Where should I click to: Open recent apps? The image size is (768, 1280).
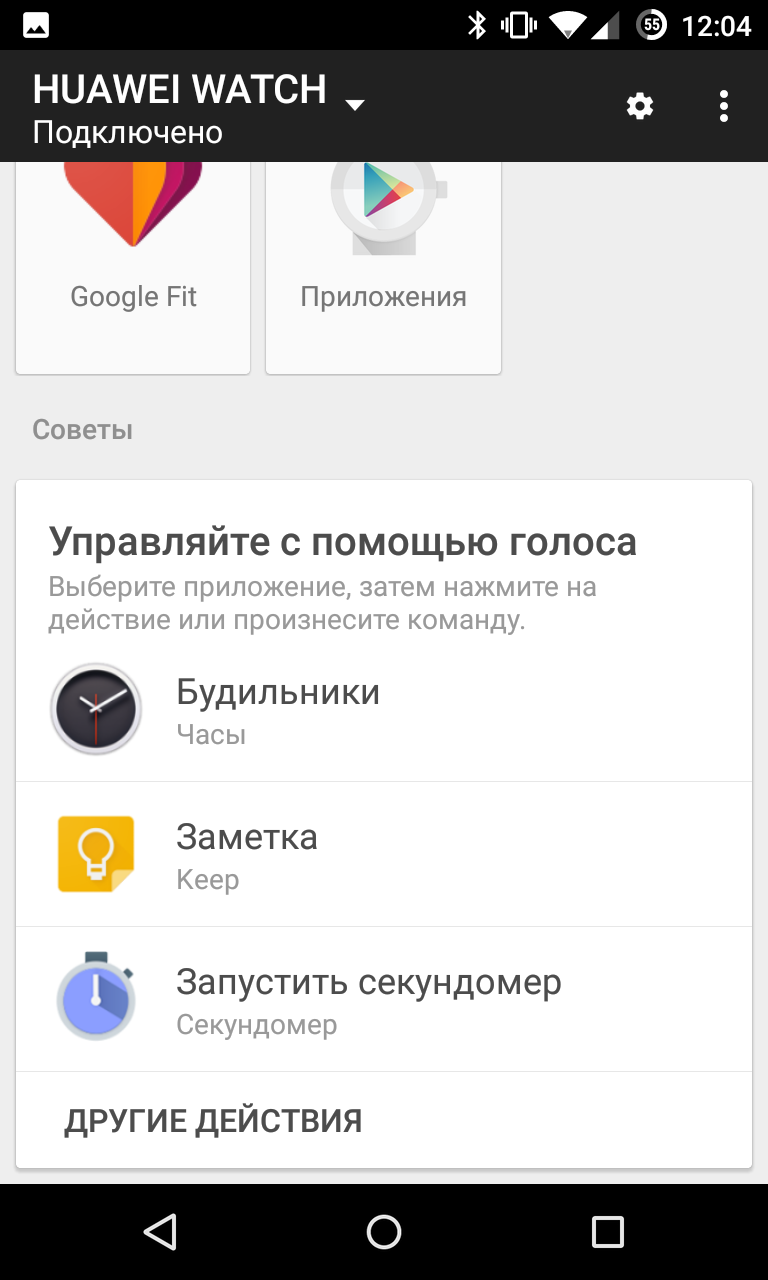(x=607, y=1232)
